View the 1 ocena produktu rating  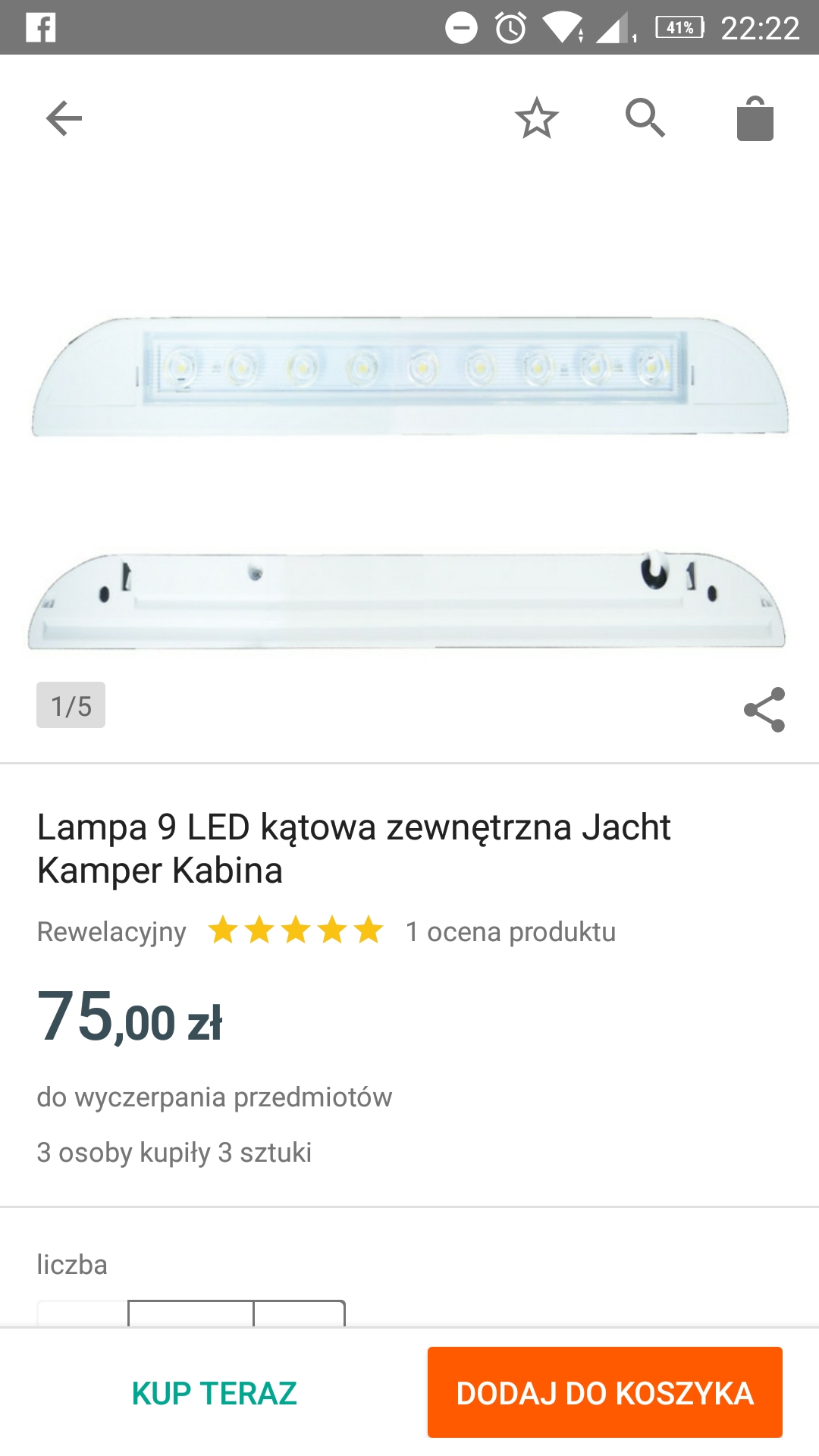click(510, 932)
